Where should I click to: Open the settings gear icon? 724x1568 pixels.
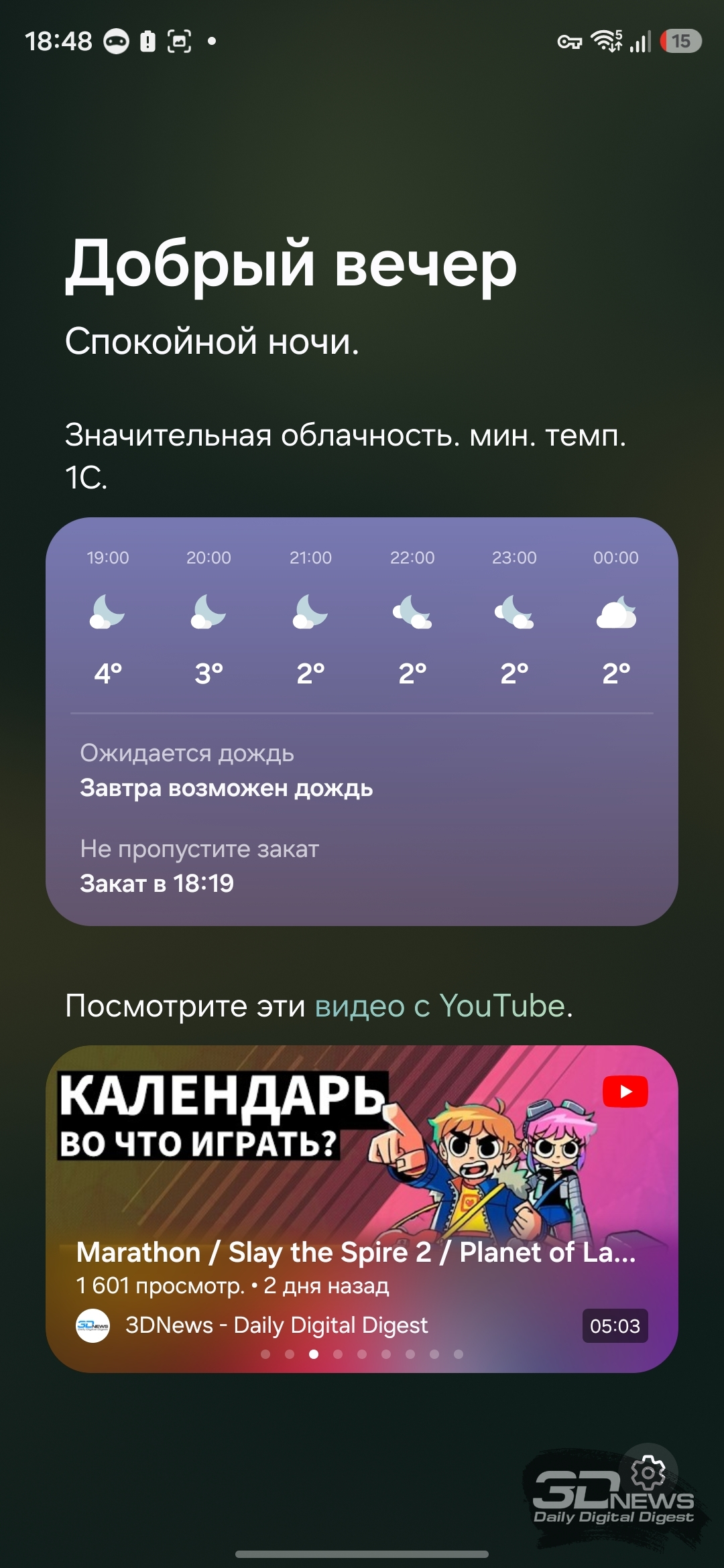pyautogui.click(x=648, y=1473)
